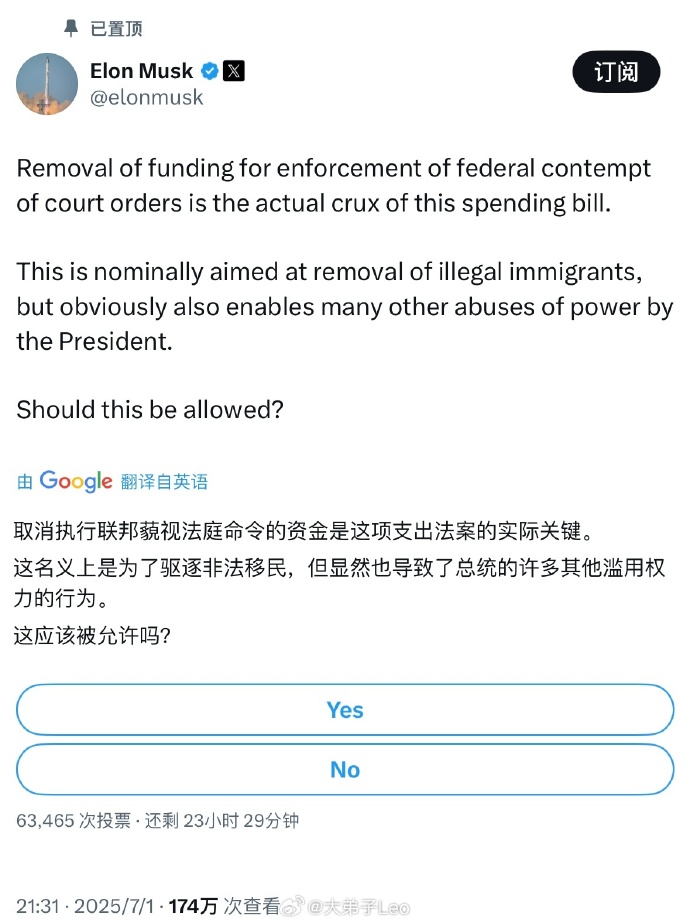Vote No in the poll
The image size is (690, 923).
[x=345, y=769]
